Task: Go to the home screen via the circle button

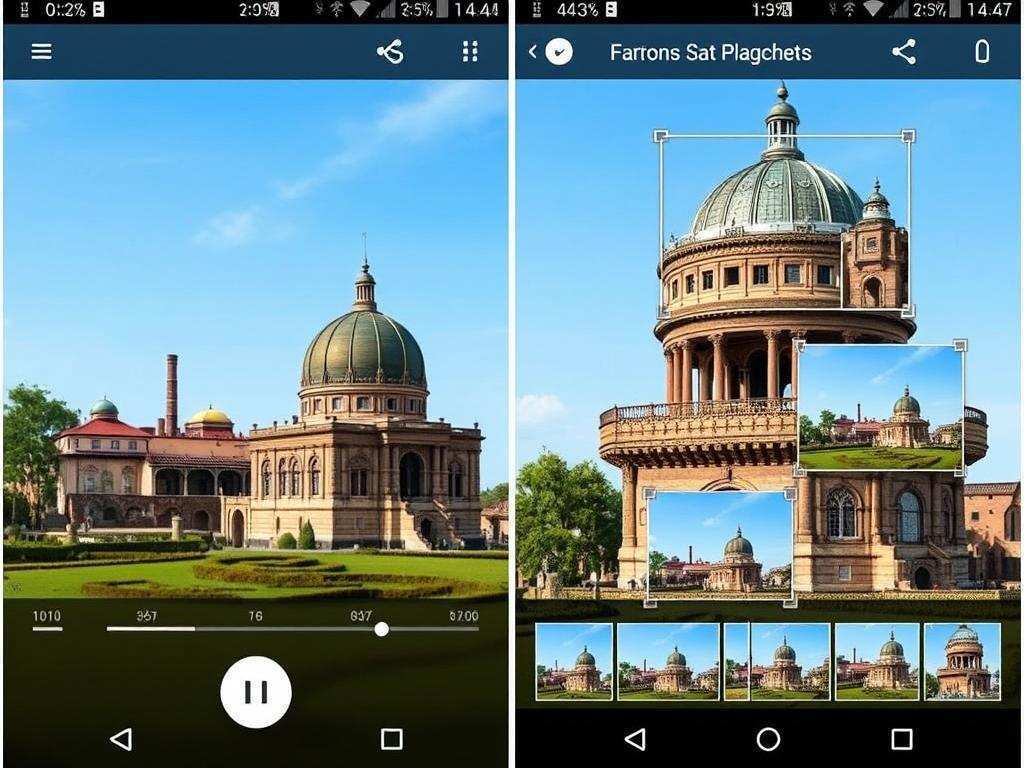Action: (768, 739)
